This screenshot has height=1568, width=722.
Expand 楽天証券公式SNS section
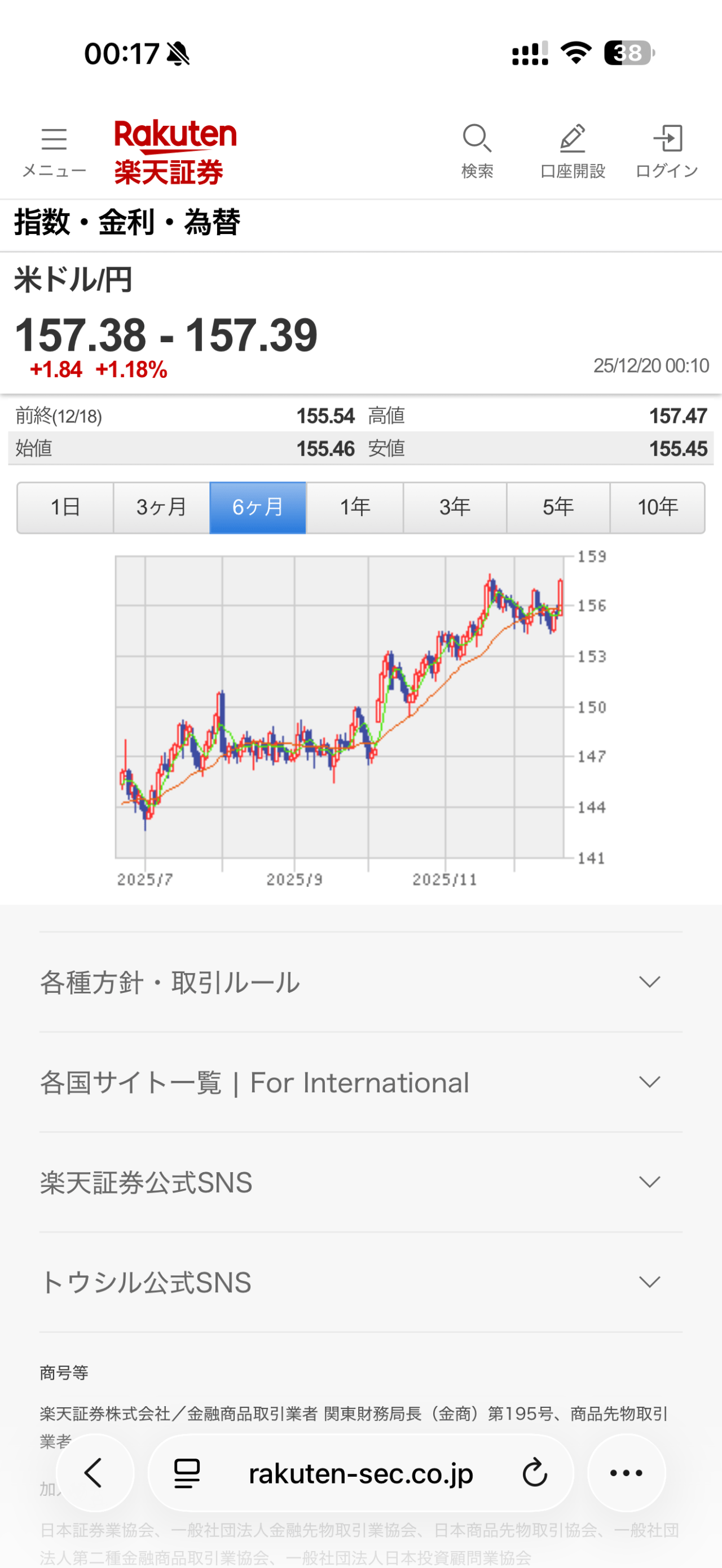tap(360, 1182)
